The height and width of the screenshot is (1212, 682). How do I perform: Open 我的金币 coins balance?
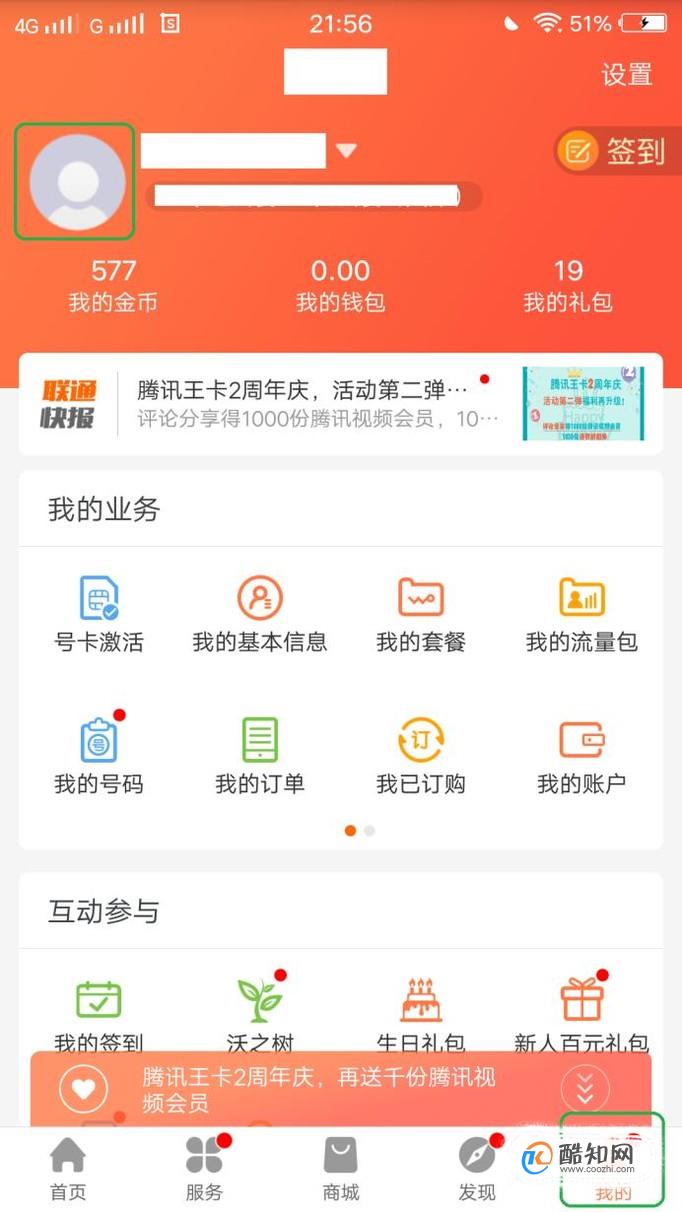113,286
